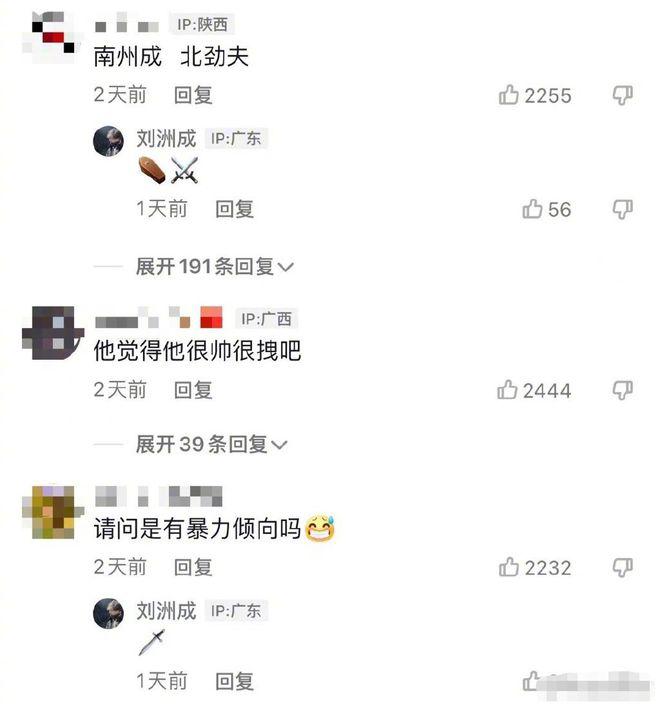Like the comment 南州成 北劲夫
This screenshot has height=704, width=660.
(510, 96)
